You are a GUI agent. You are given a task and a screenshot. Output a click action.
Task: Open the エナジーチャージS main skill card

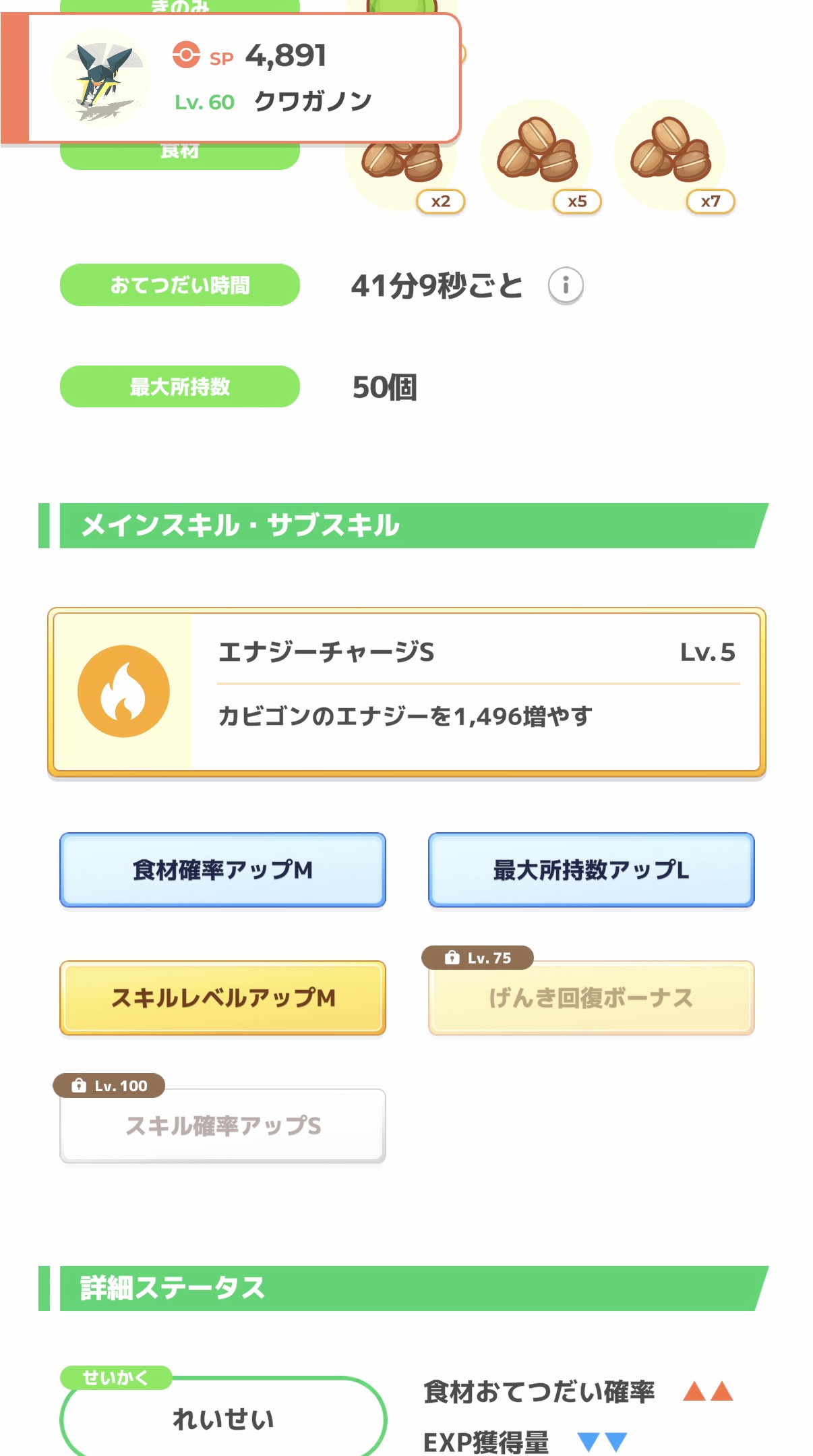(x=406, y=692)
